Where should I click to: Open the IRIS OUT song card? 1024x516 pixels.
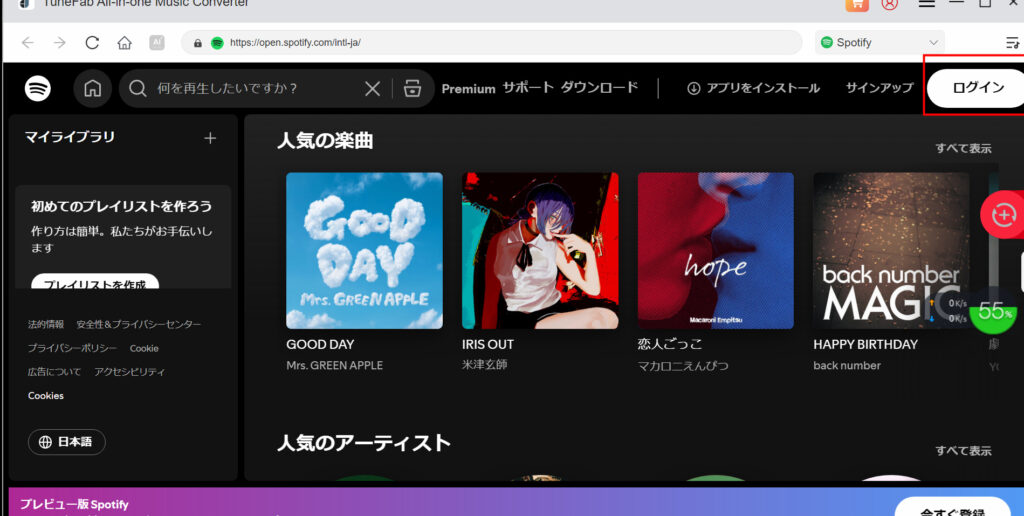pos(540,251)
